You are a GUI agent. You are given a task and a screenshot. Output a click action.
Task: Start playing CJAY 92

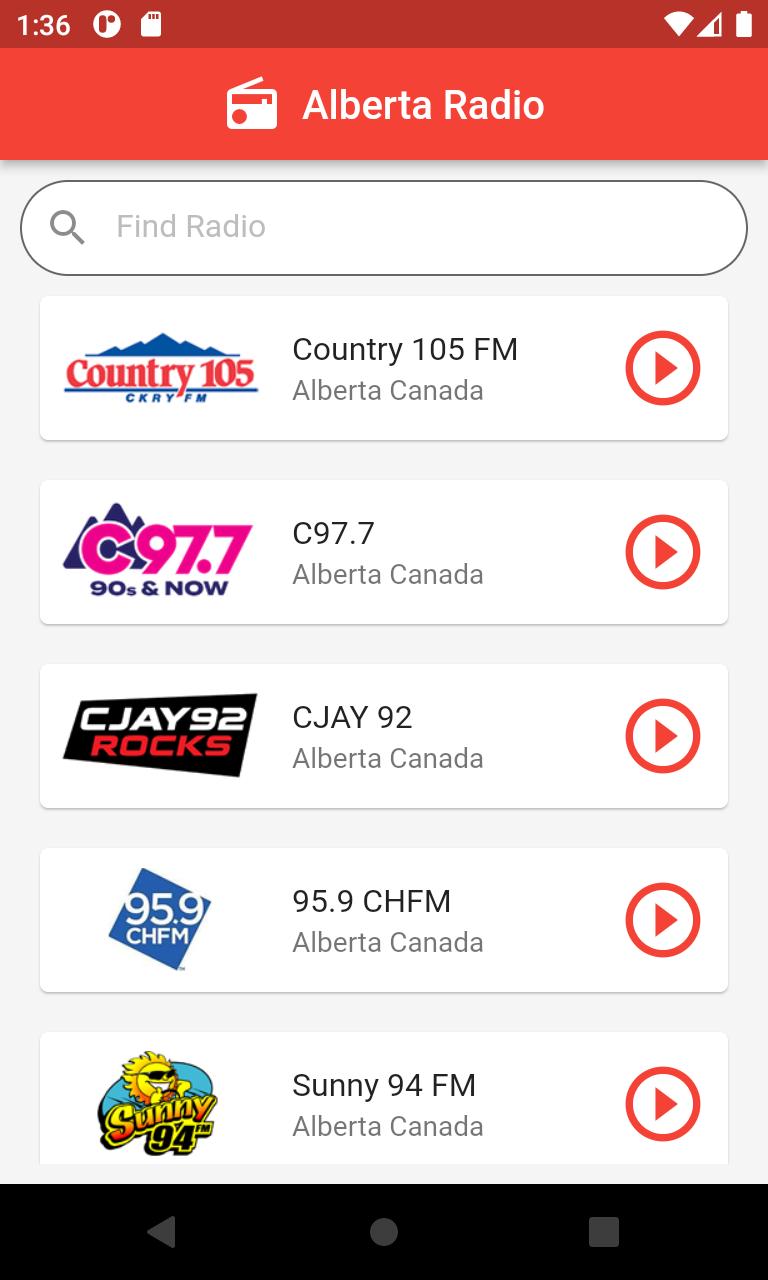[662, 736]
